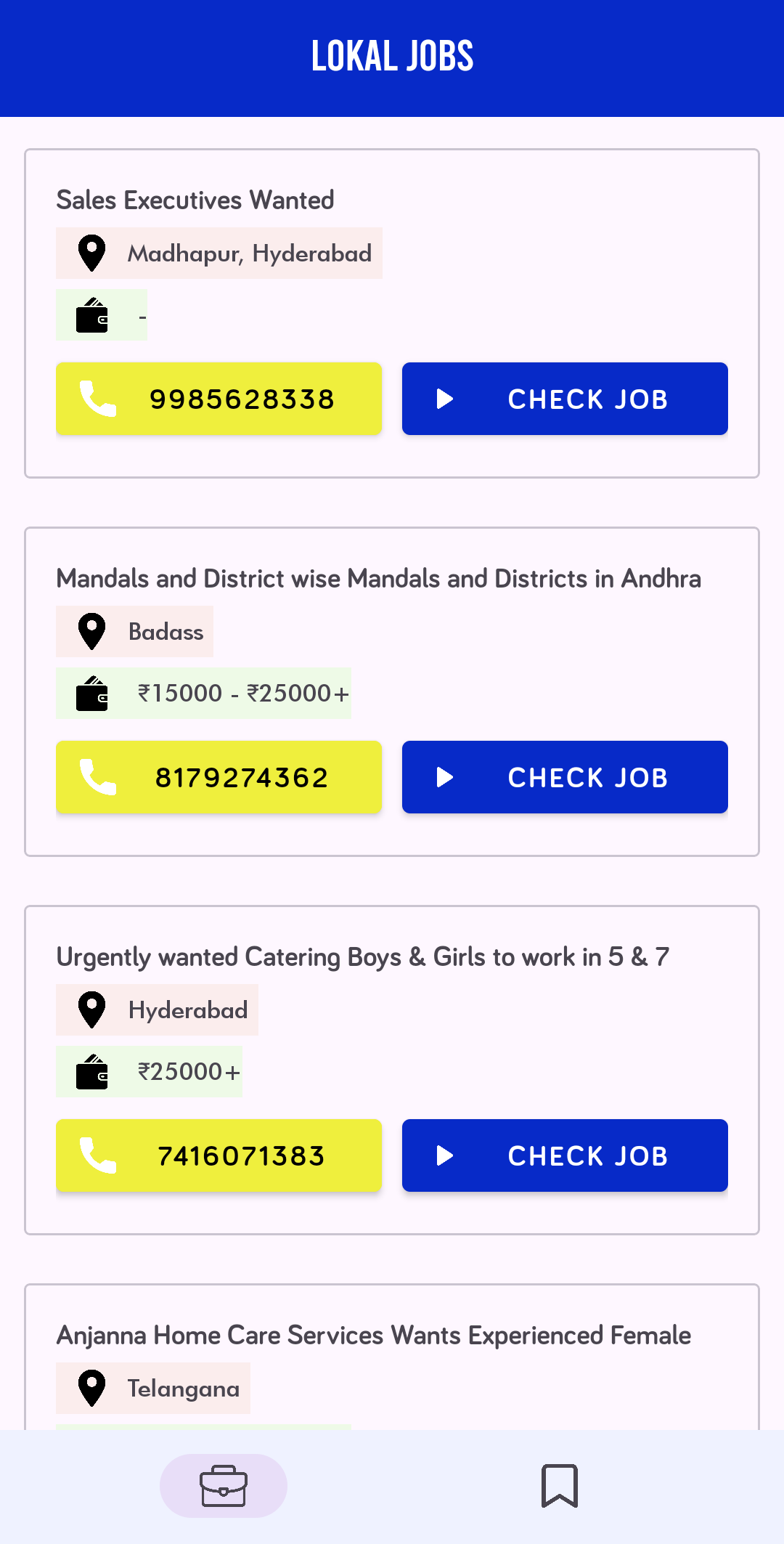The height and width of the screenshot is (1544, 784).
Task: Open the Jobs briefcase tab in bottom navigation
Action: click(x=223, y=1486)
